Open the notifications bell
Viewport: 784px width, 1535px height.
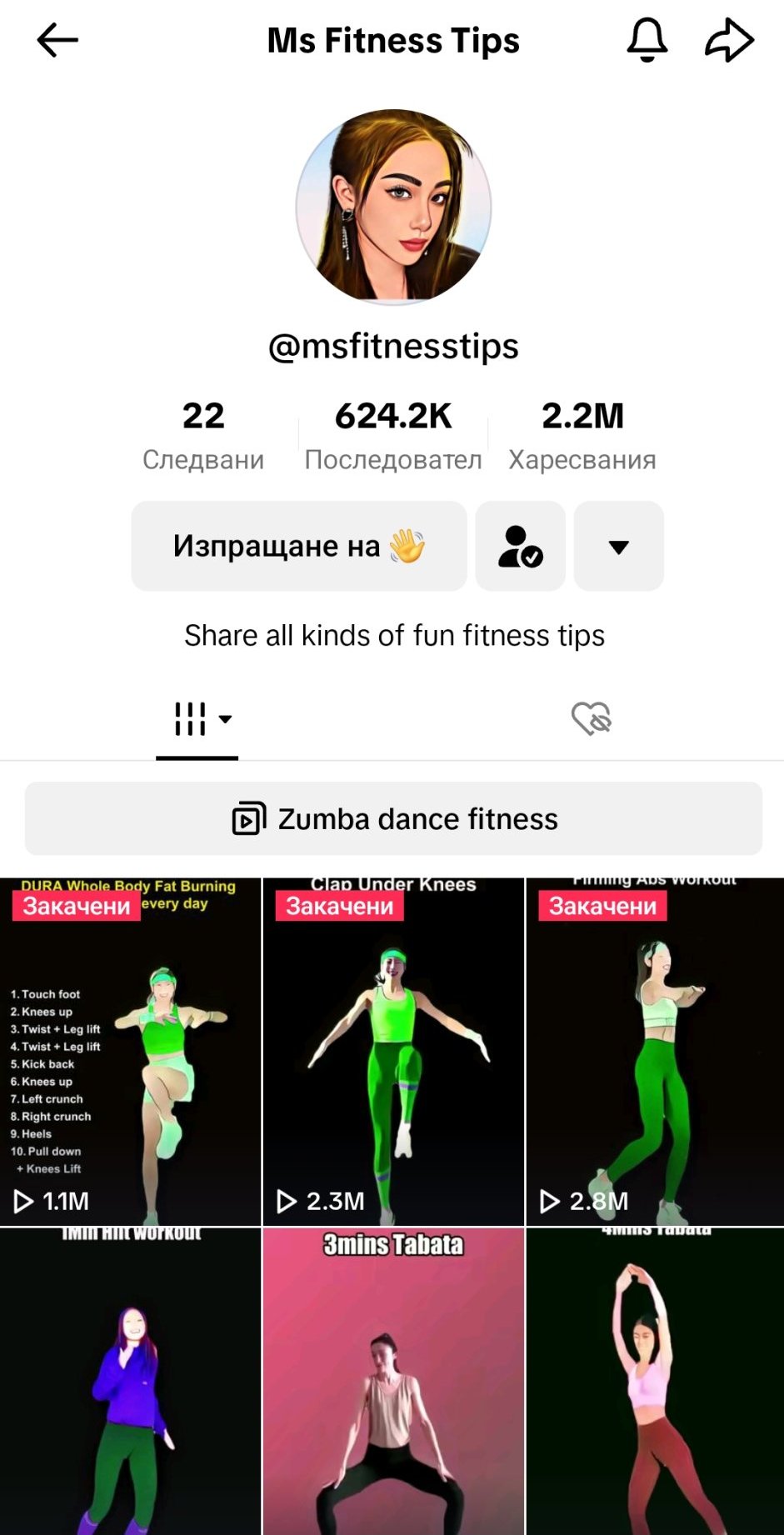[647, 40]
